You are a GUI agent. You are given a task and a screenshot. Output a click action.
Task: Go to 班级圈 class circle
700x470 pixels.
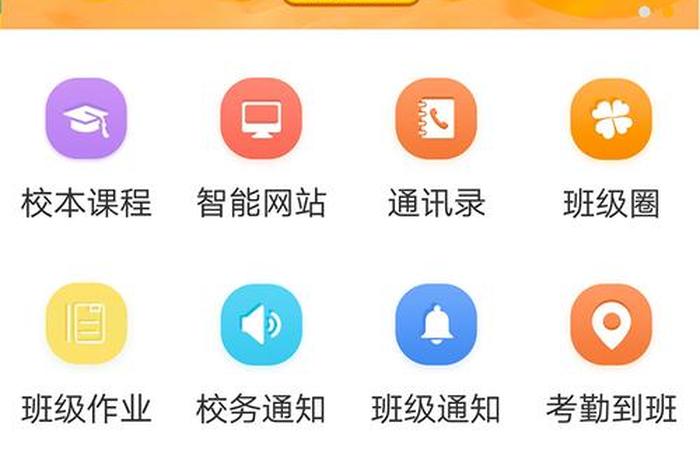tap(611, 119)
